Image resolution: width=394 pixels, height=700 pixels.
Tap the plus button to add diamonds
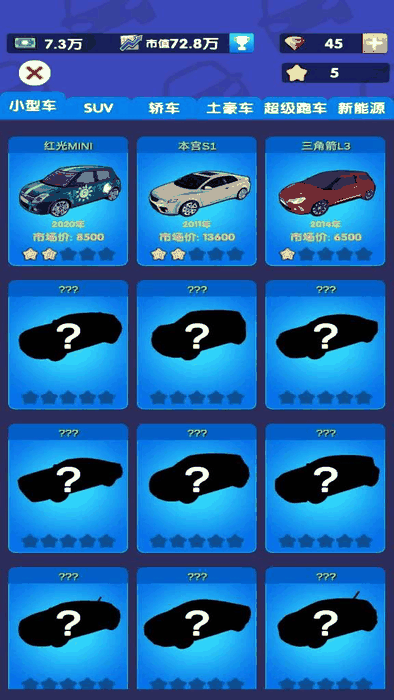pos(375,43)
